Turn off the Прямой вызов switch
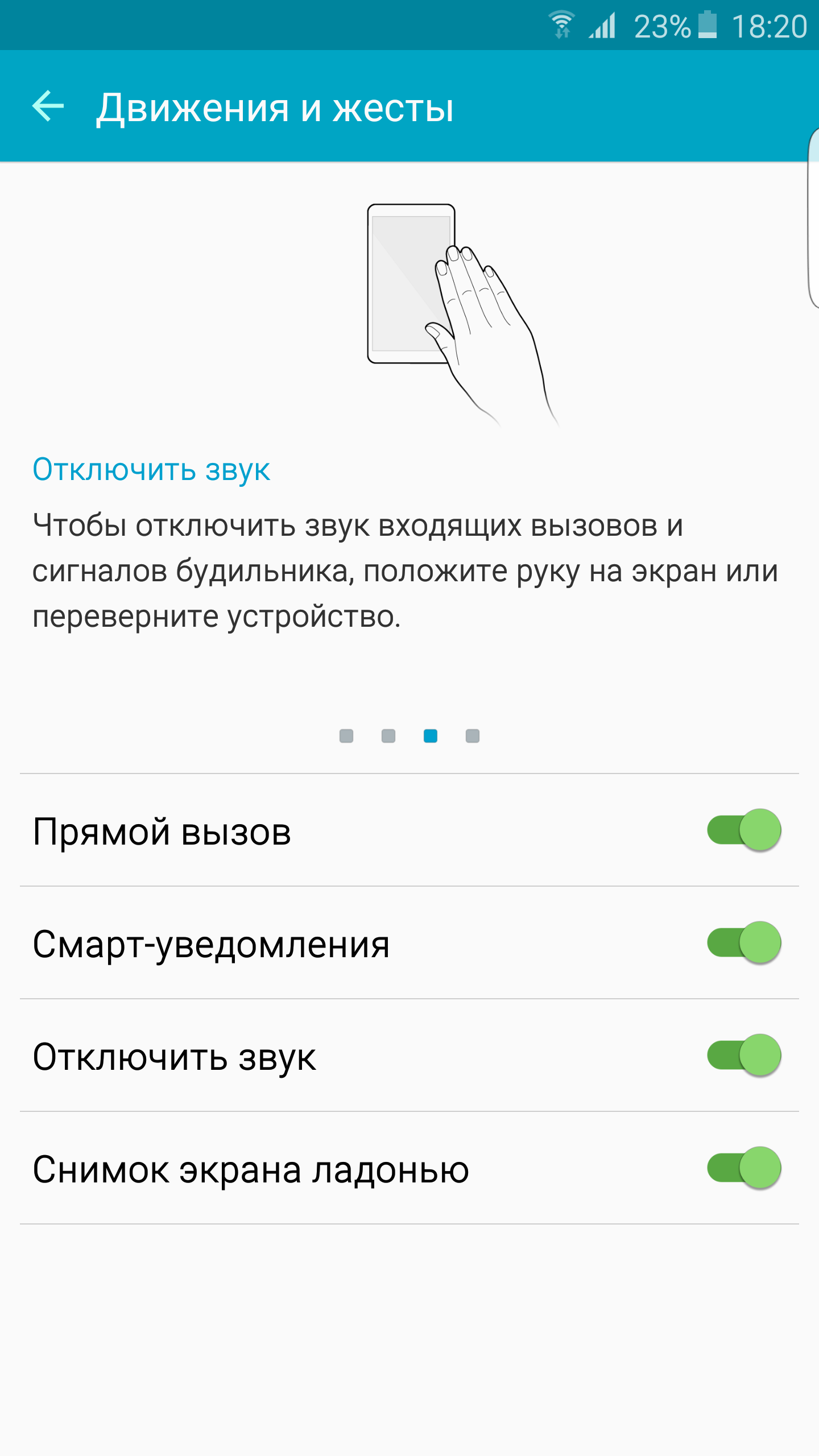The width and height of the screenshot is (819, 1456). (744, 830)
